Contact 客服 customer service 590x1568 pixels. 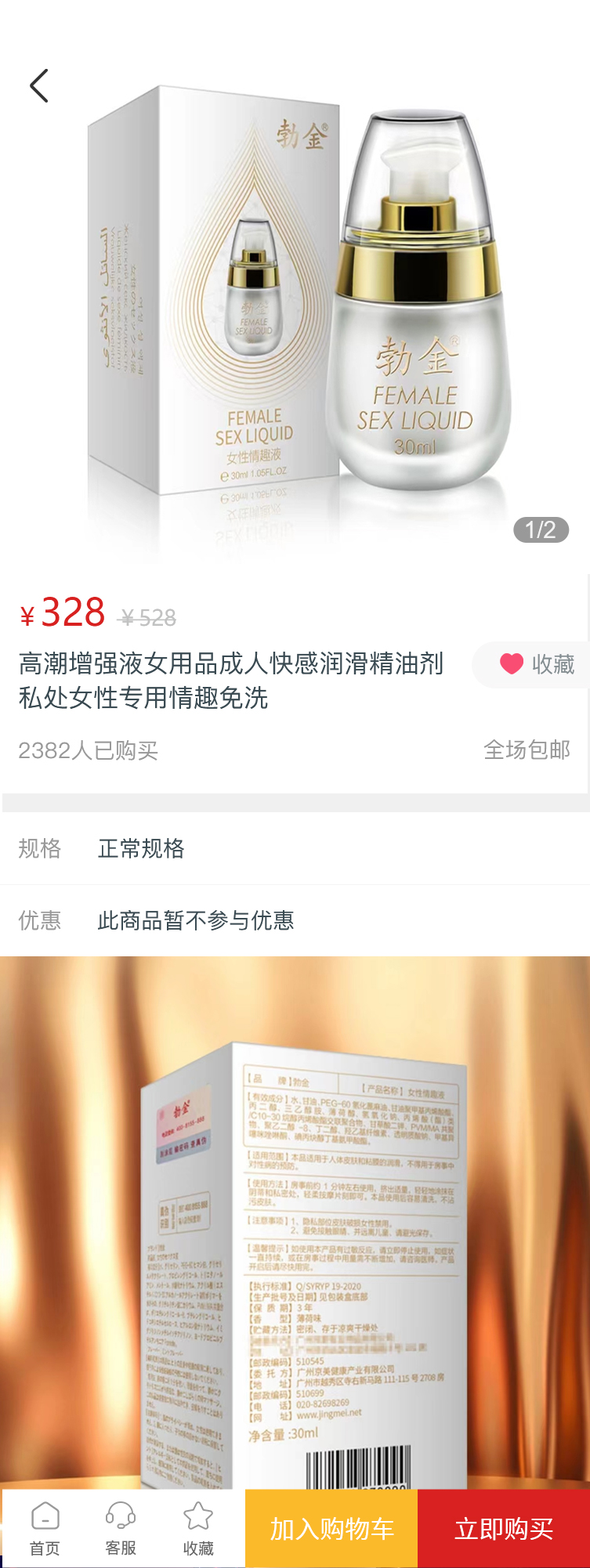(x=121, y=1528)
